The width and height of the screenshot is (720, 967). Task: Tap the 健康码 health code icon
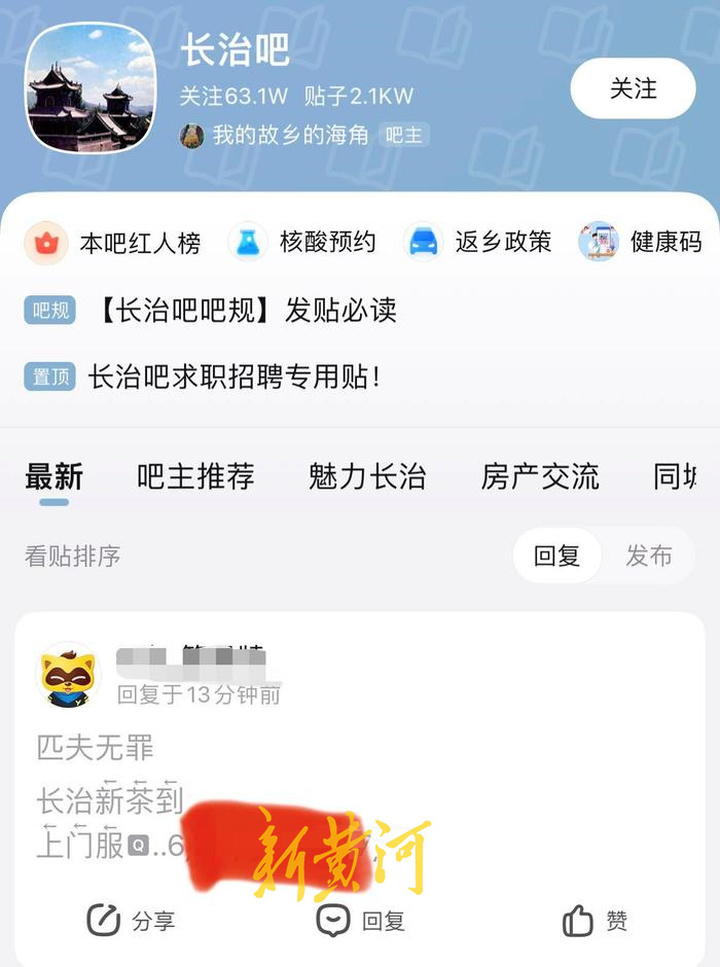[x=597, y=242]
